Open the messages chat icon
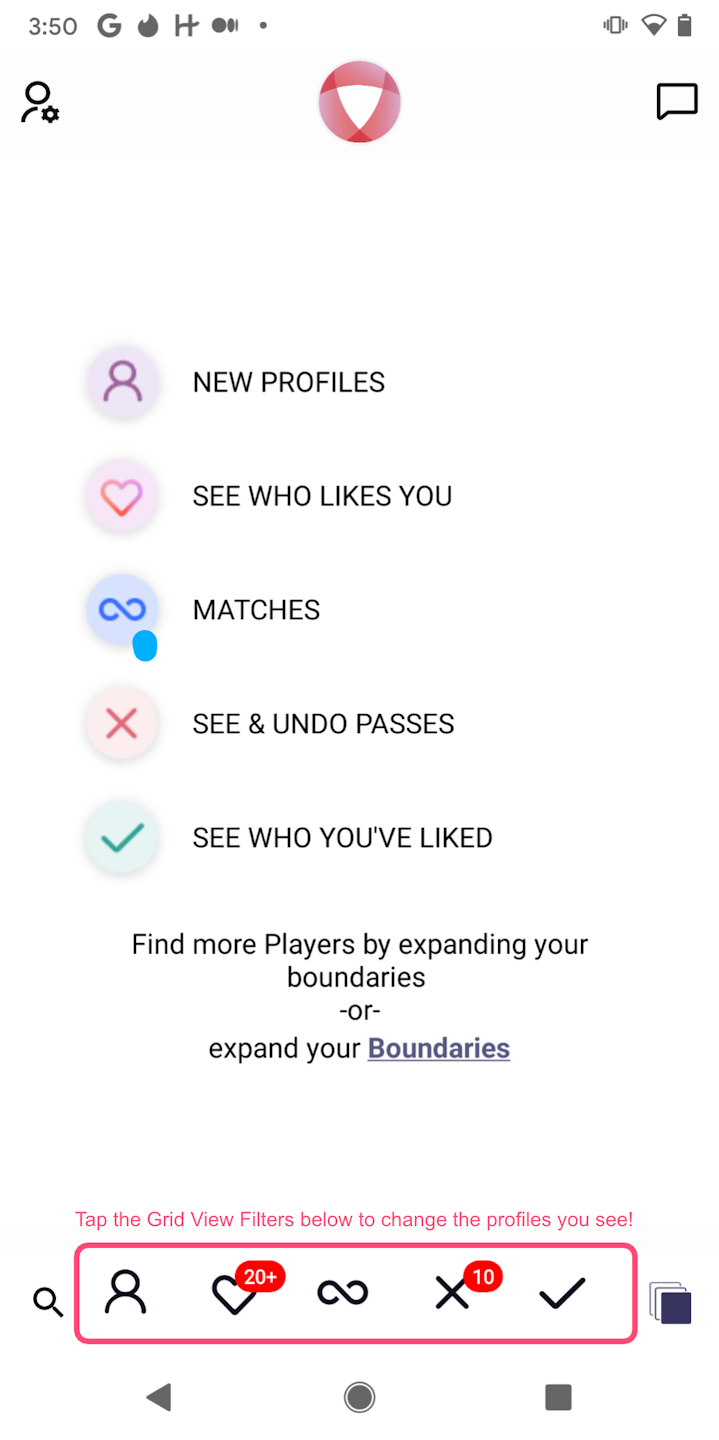This screenshot has width=719, height=1440. tap(676, 102)
